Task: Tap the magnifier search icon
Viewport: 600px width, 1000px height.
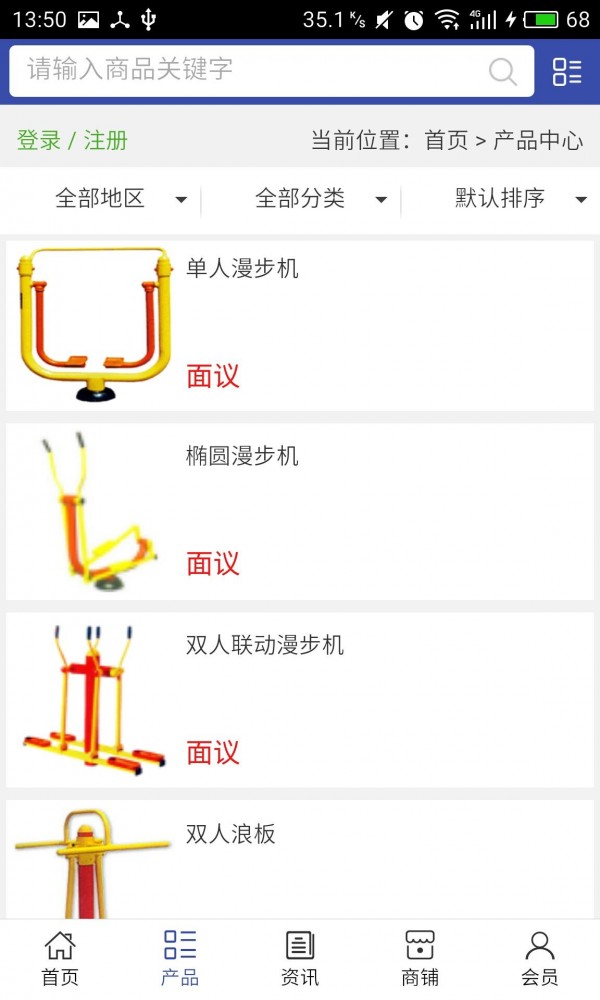Action: (503, 71)
